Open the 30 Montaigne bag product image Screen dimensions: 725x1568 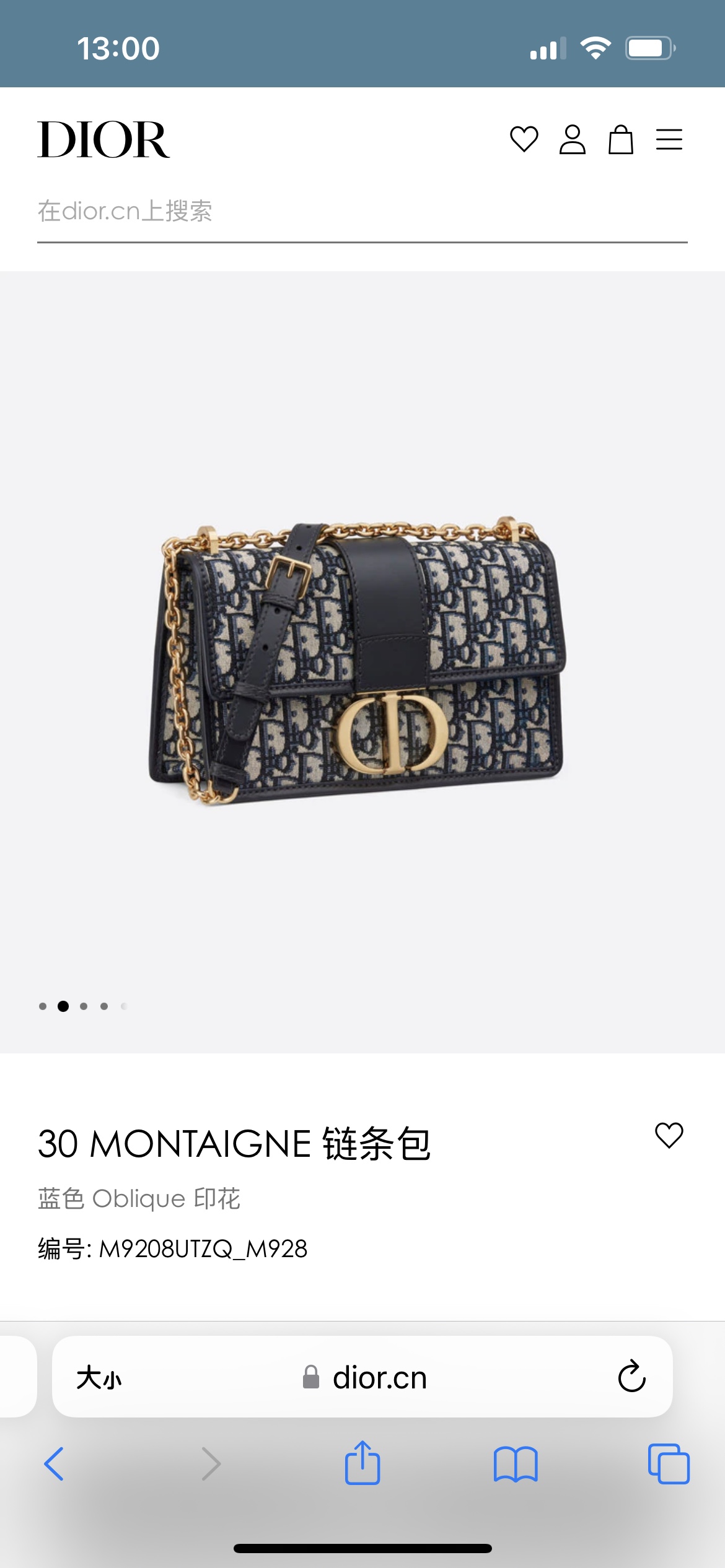tap(358, 660)
